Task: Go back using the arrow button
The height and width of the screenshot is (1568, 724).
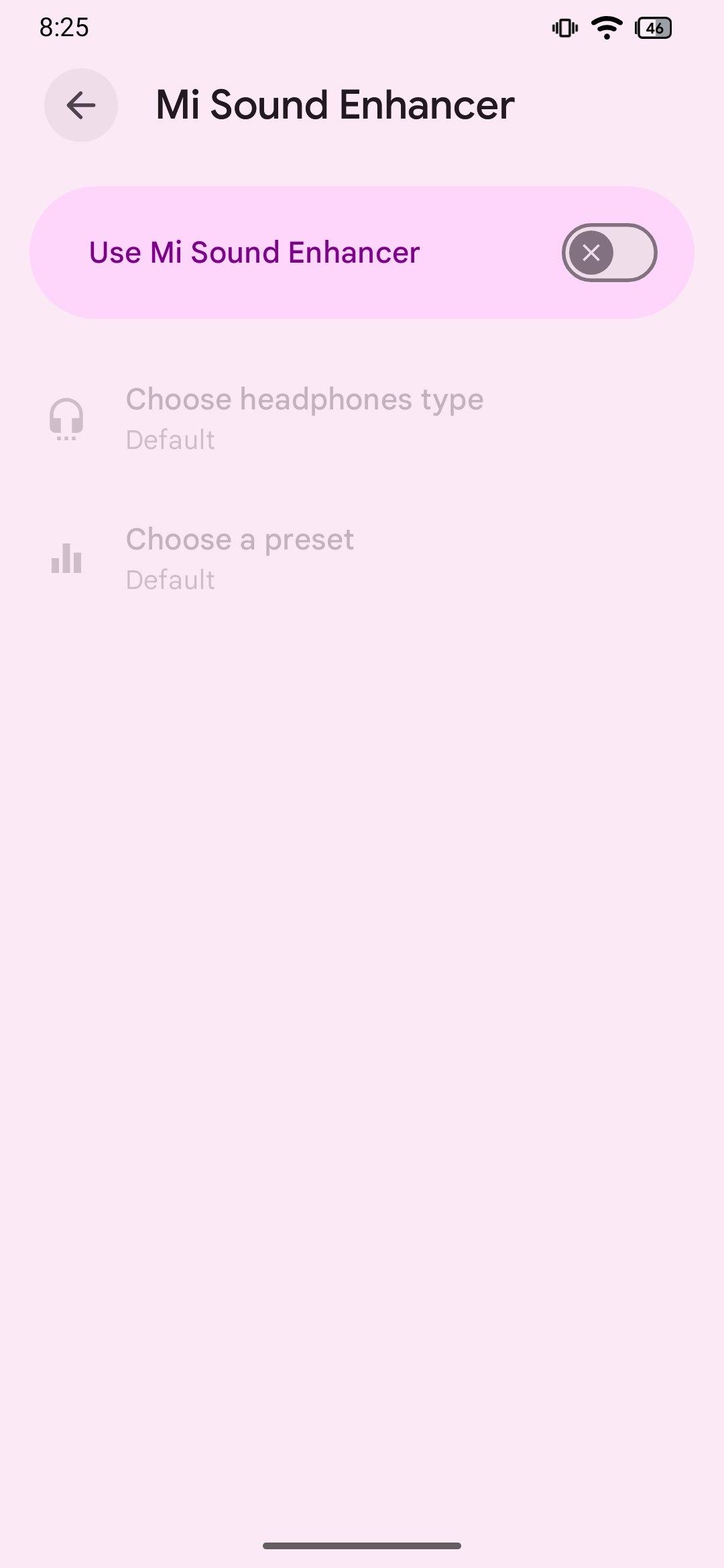Action: point(81,105)
